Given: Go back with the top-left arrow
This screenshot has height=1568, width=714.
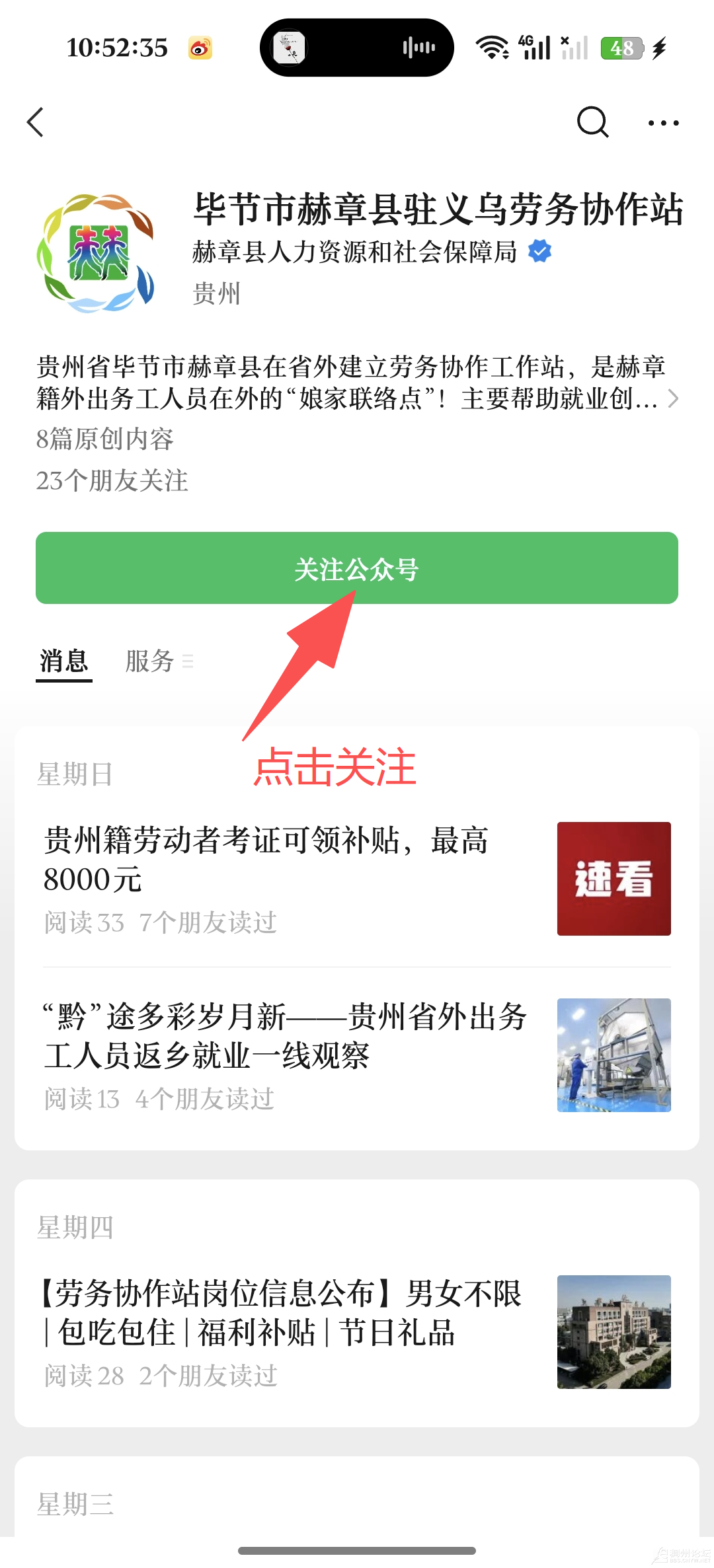Looking at the screenshot, I should pyautogui.click(x=36, y=122).
